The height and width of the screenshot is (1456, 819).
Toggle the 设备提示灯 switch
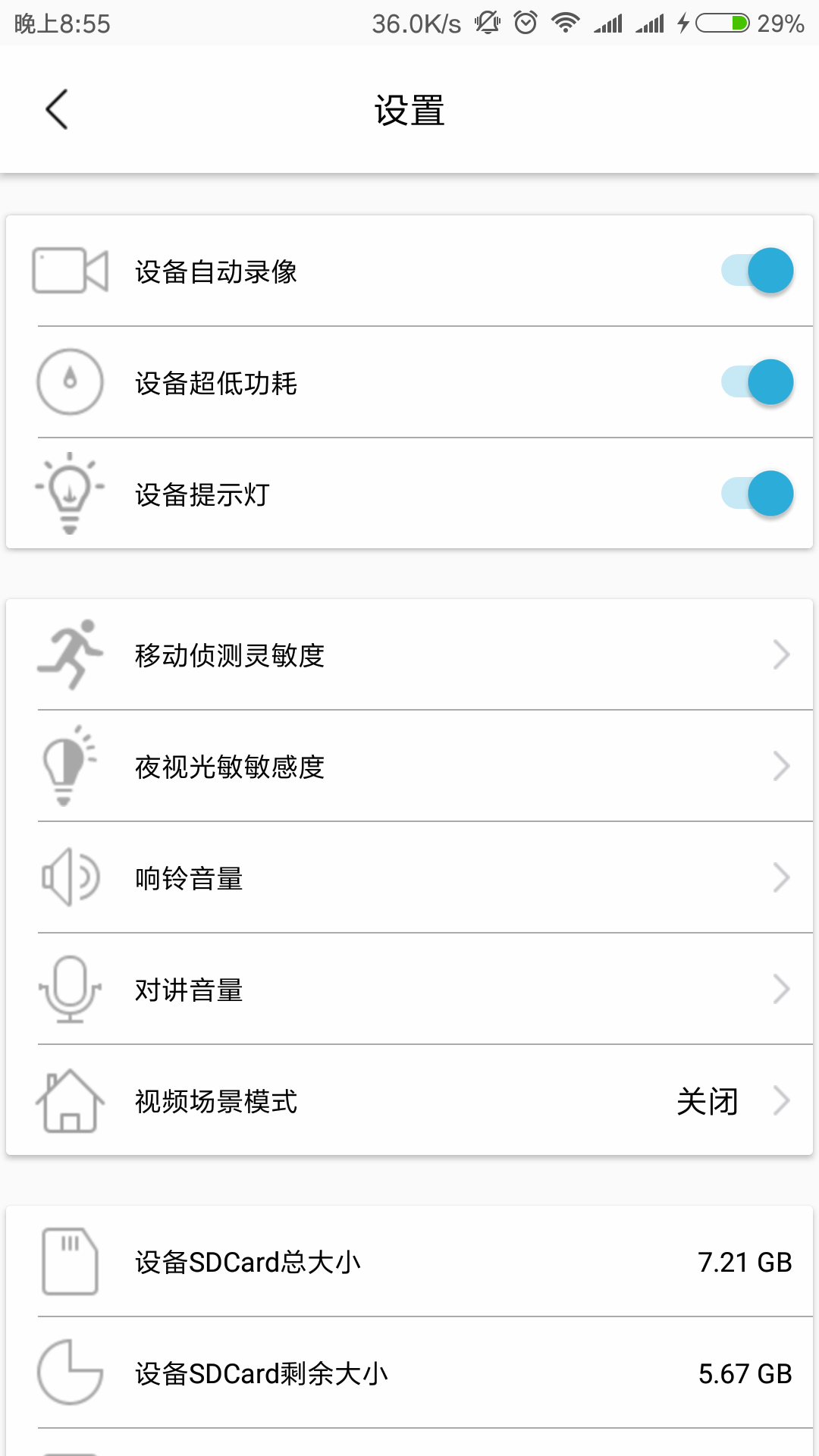[x=757, y=494]
